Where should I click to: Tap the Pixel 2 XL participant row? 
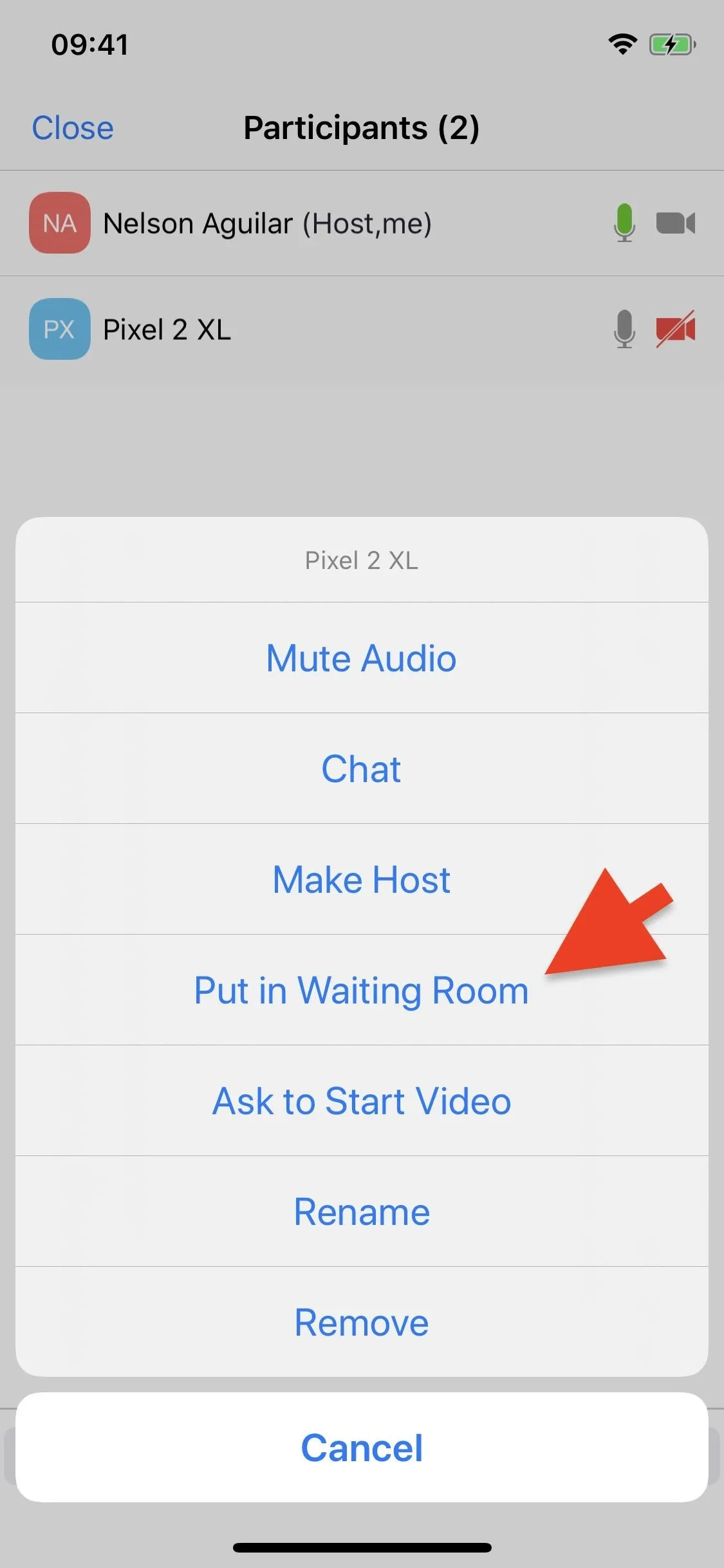click(x=362, y=329)
